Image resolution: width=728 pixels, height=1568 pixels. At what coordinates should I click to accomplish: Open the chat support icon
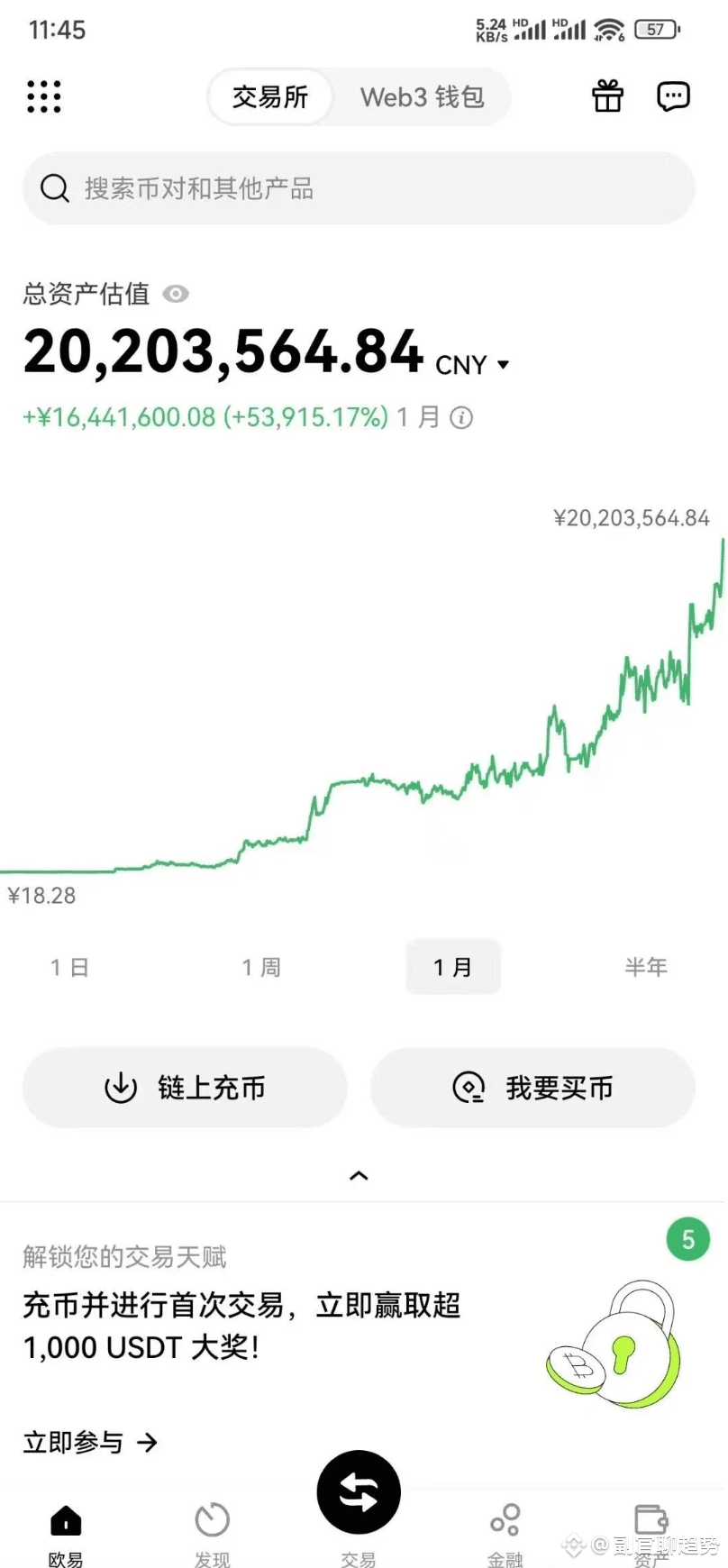(670, 96)
